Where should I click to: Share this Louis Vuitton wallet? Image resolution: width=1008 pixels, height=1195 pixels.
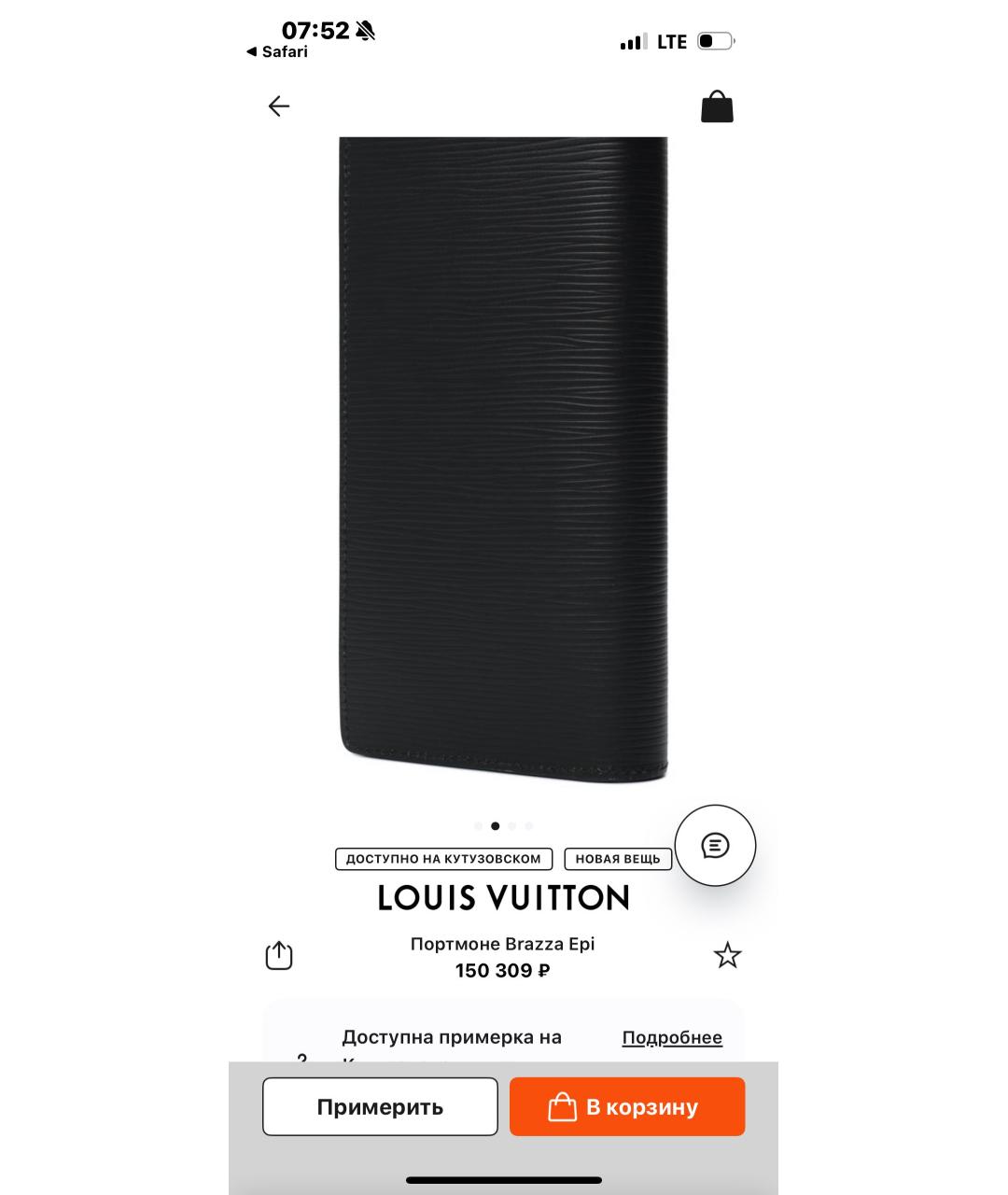pyautogui.click(x=279, y=956)
